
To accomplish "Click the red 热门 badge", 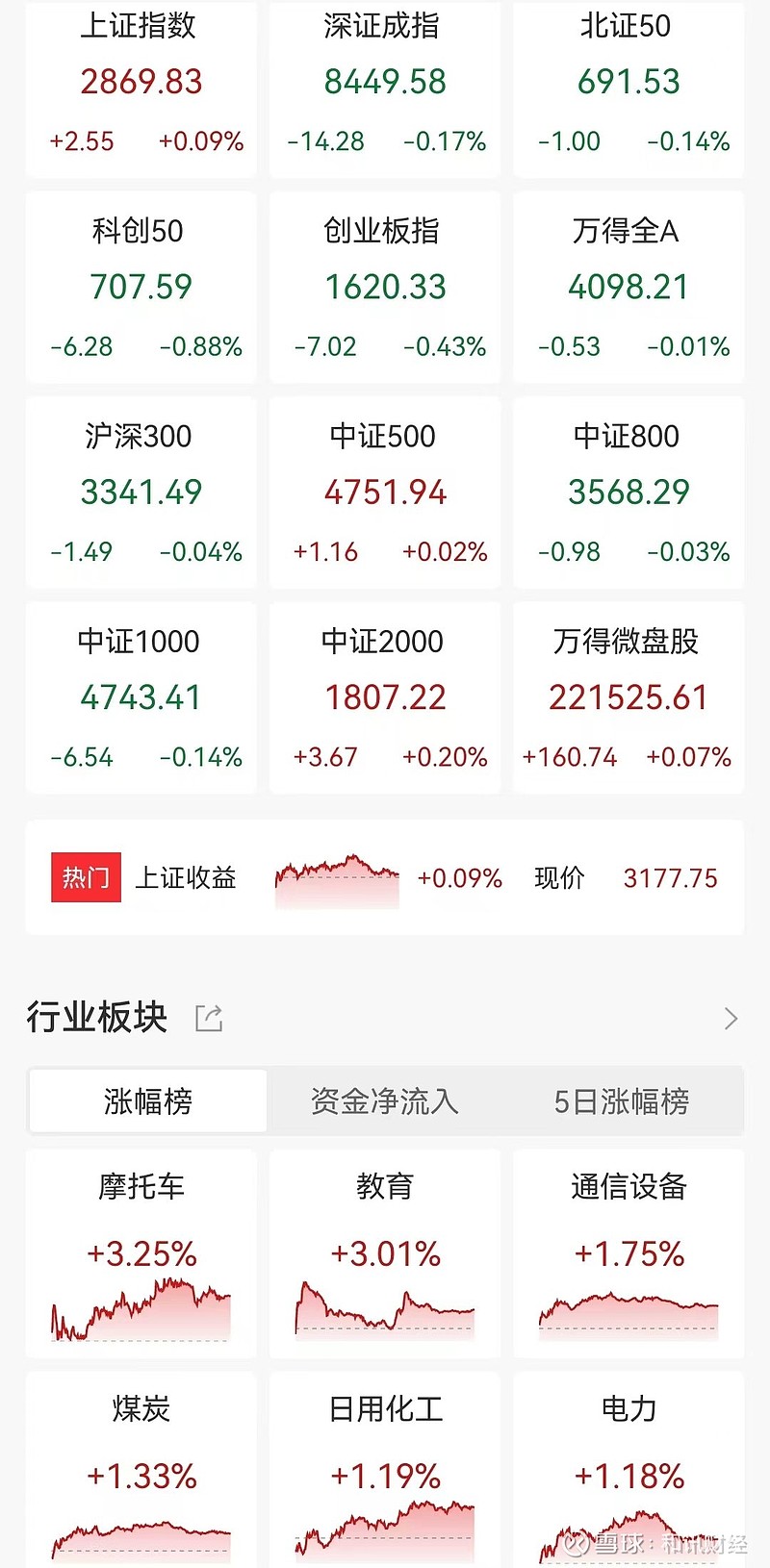I will click(85, 877).
